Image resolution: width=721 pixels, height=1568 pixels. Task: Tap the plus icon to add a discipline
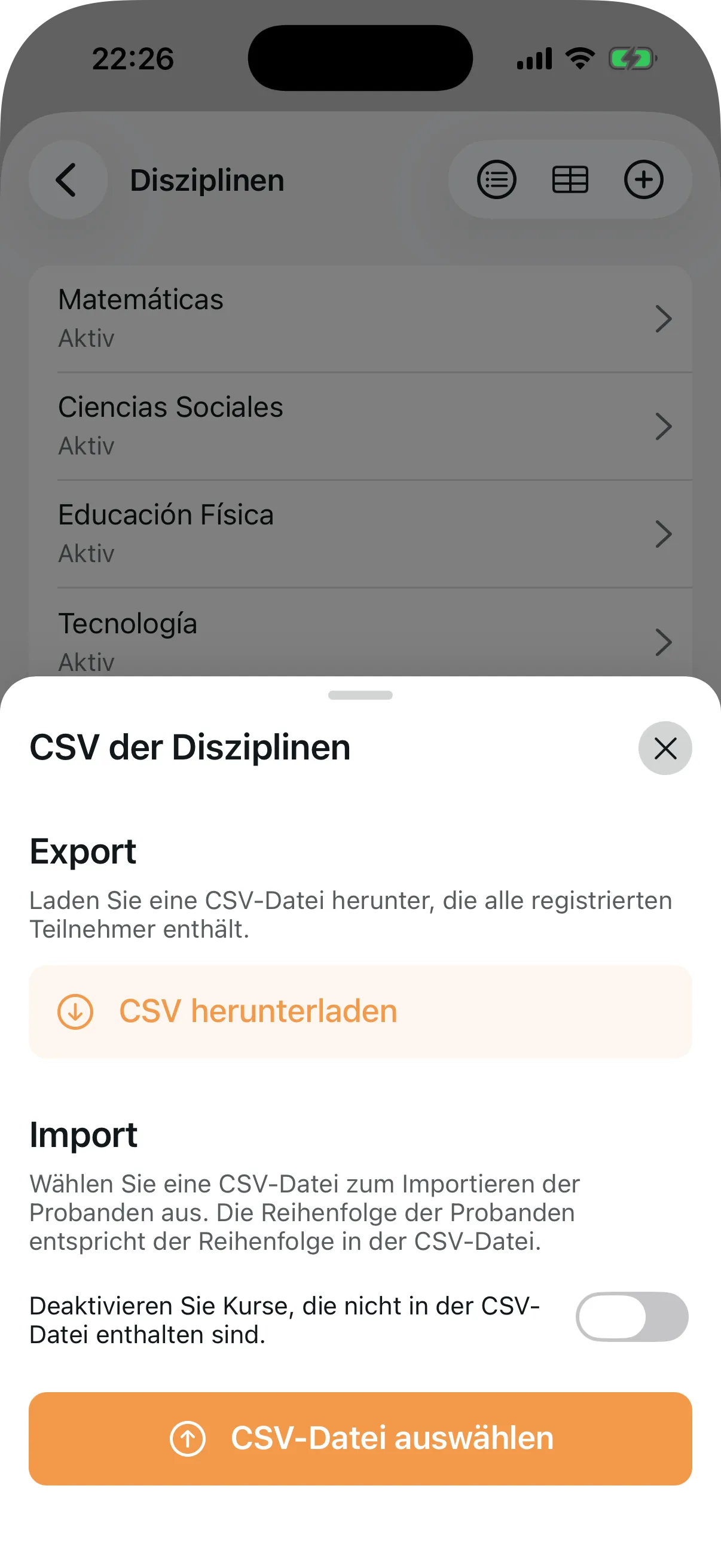644,179
